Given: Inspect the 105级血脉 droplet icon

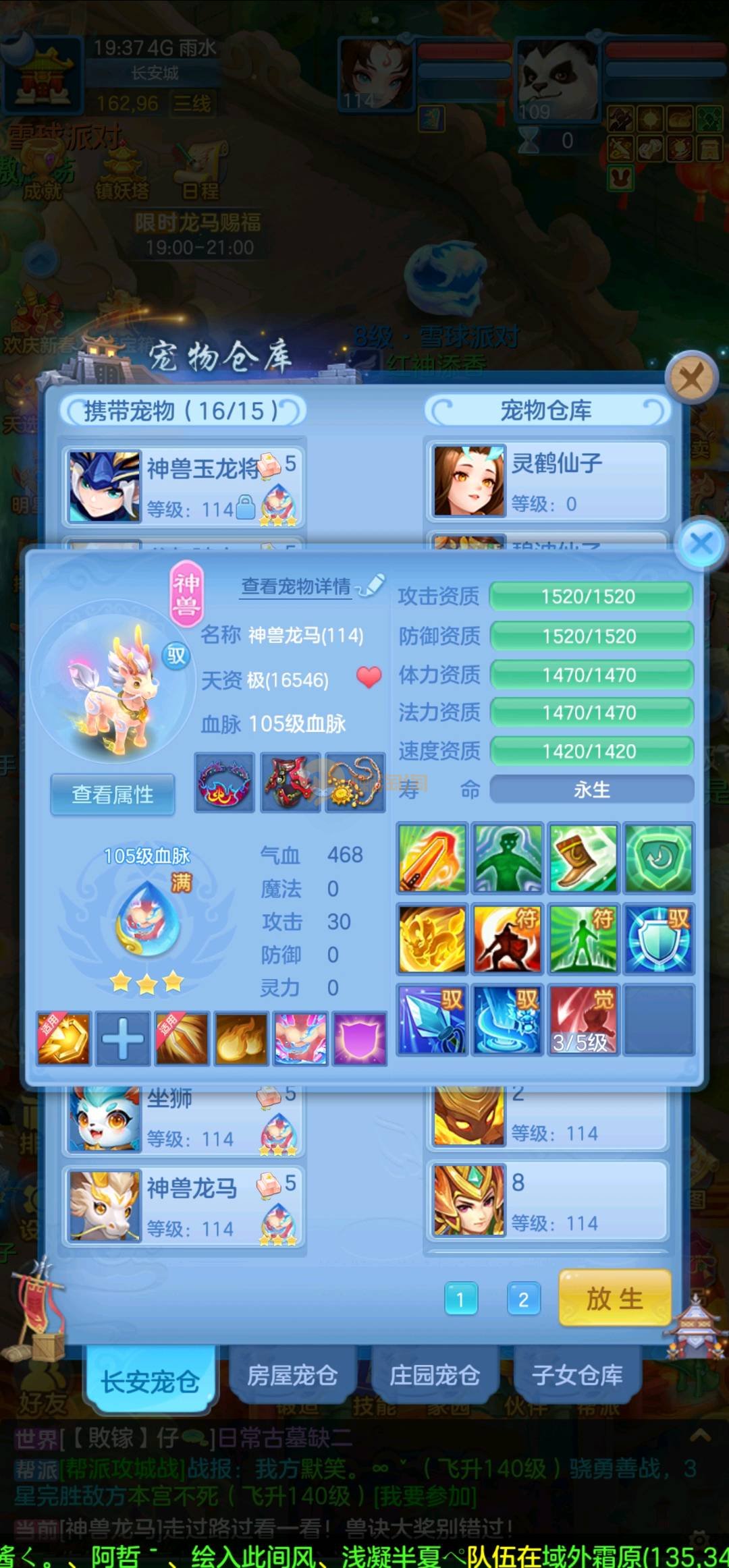Looking at the screenshot, I should coord(147,920).
